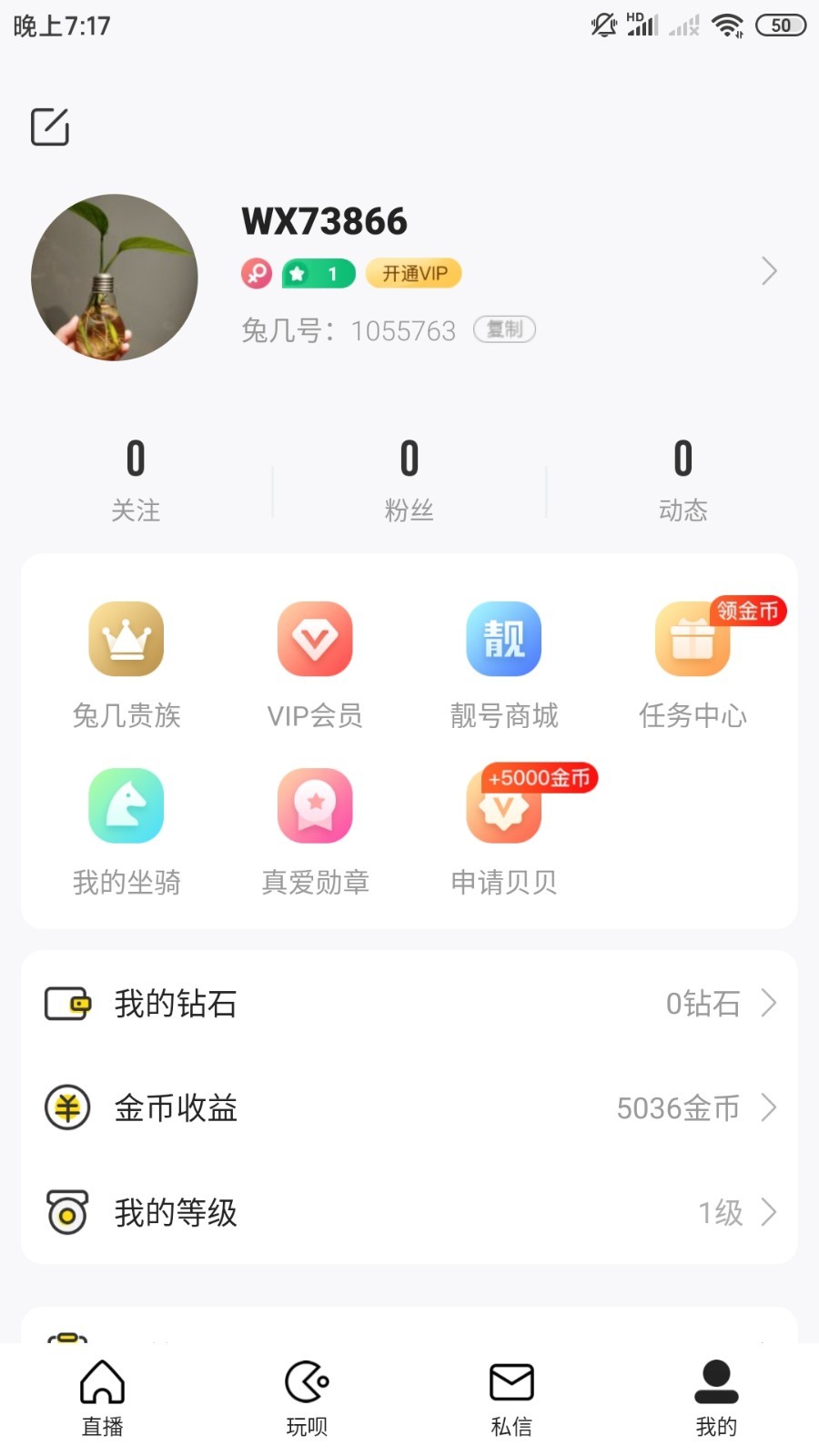The width and height of the screenshot is (819, 1456).
Task: Expand the 金币收益 row chevron
Action: (x=770, y=1108)
